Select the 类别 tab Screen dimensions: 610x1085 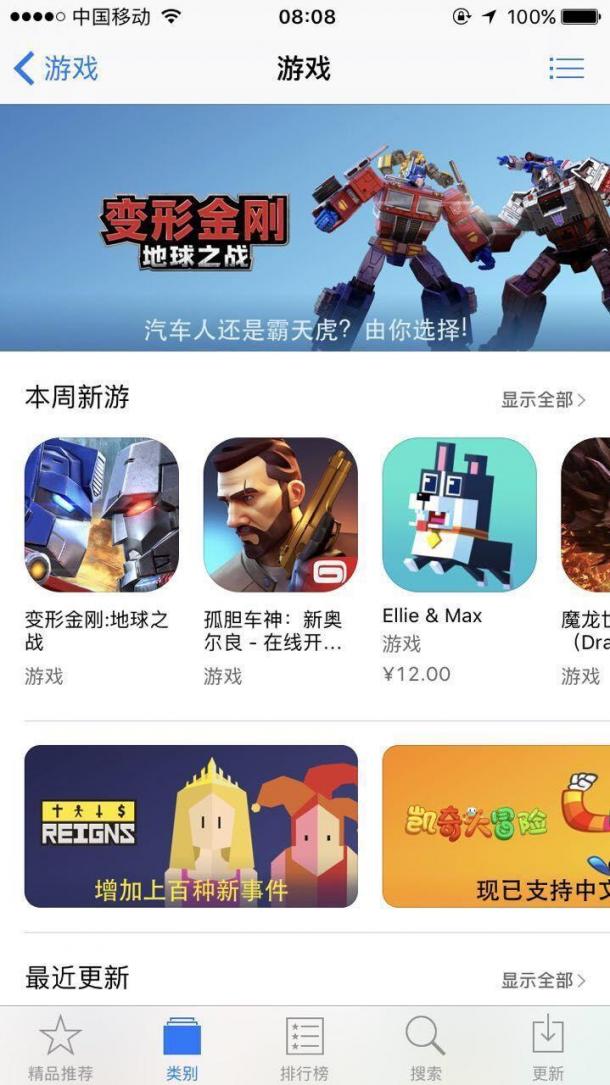point(182,1047)
